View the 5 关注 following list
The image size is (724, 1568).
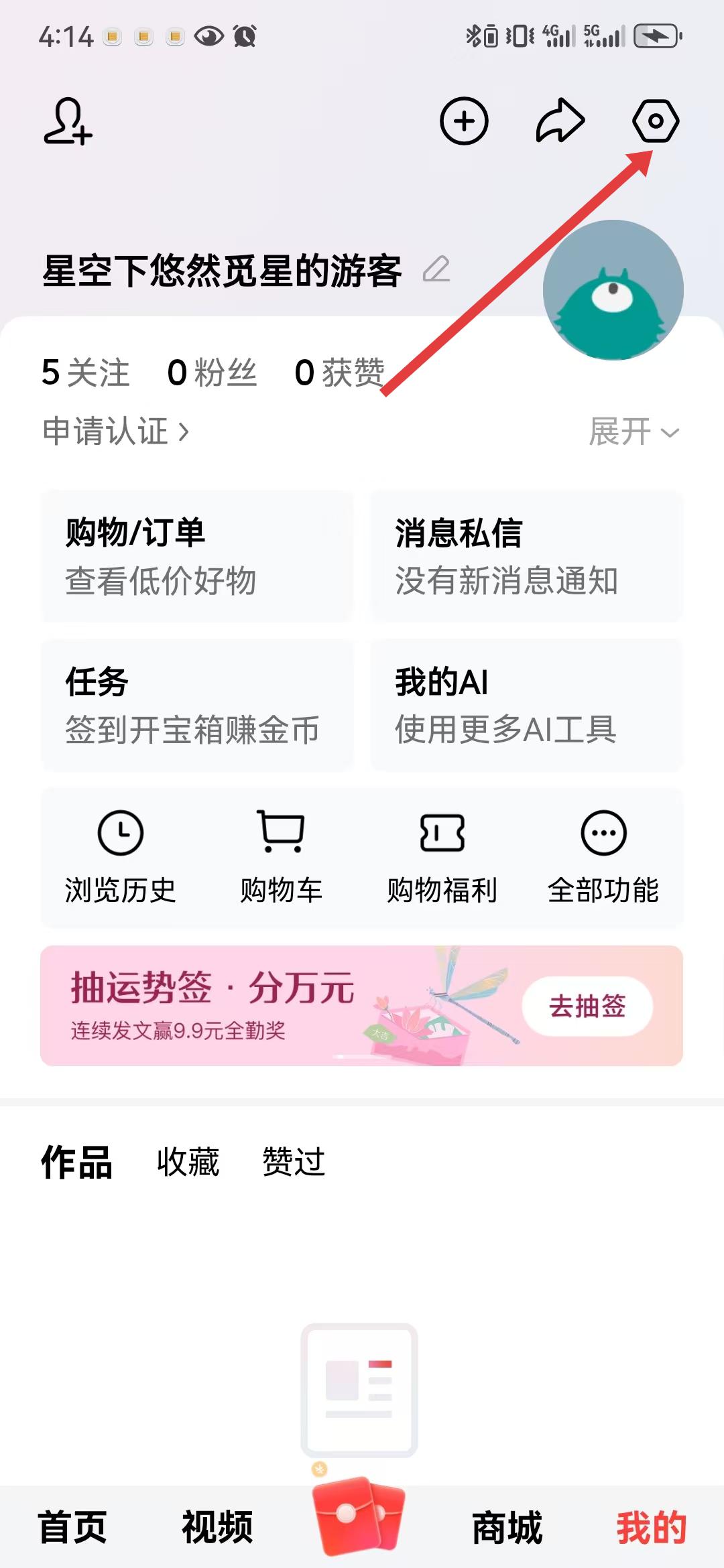coord(85,373)
